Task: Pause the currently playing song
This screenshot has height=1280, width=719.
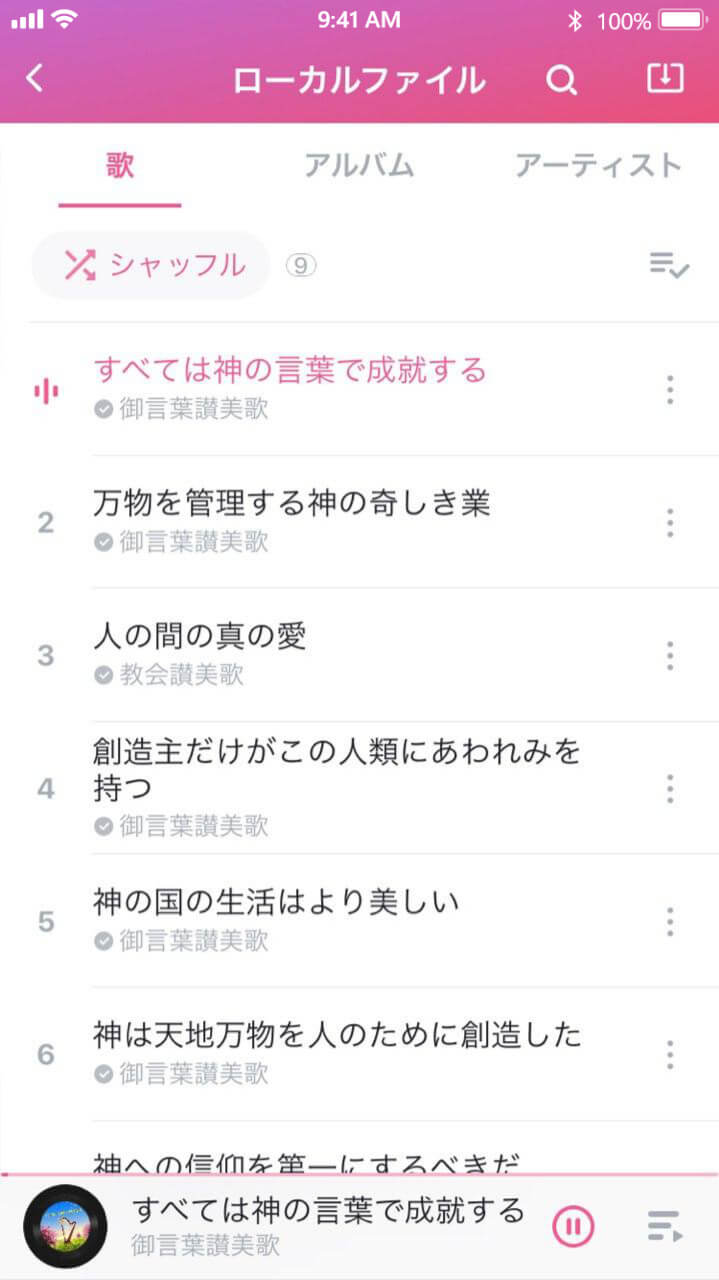Action: tap(573, 1225)
